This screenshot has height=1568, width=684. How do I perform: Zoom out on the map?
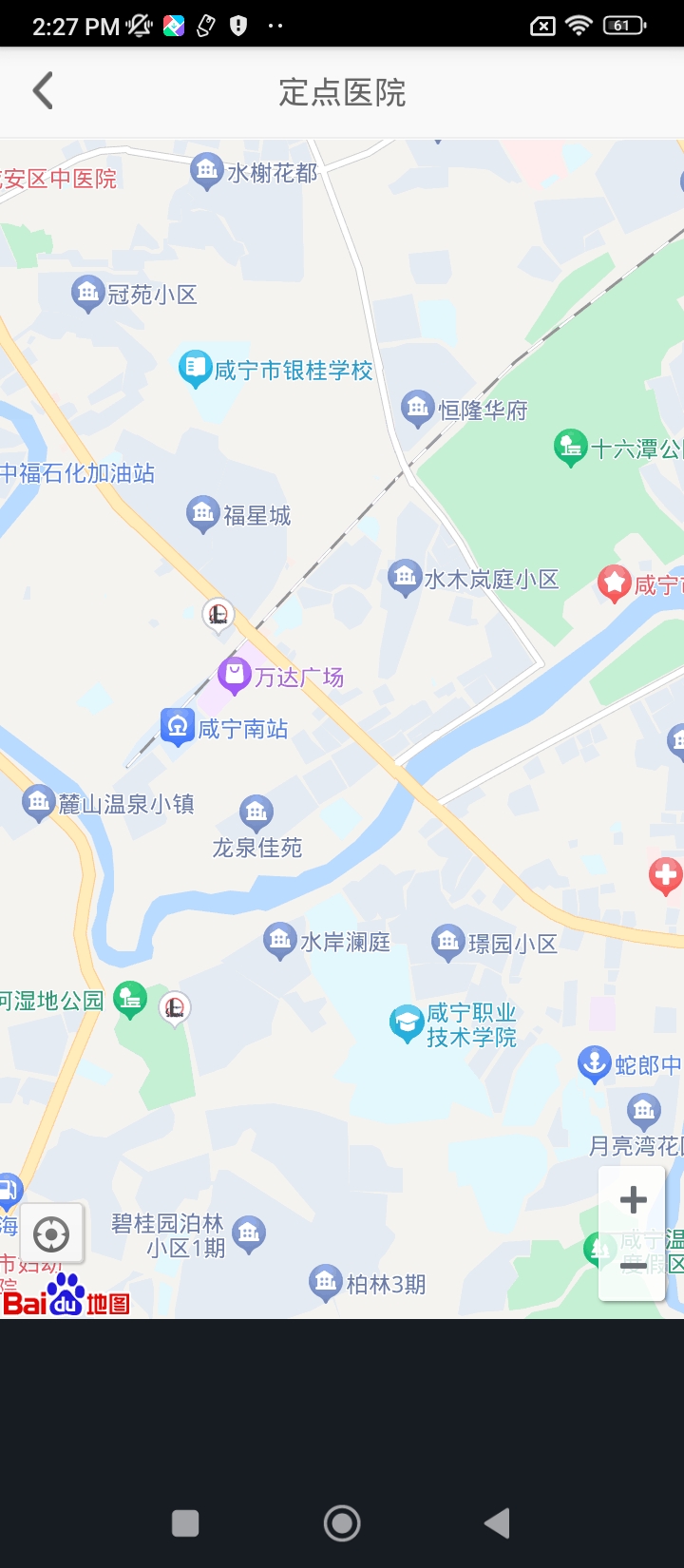tap(633, 1266)
